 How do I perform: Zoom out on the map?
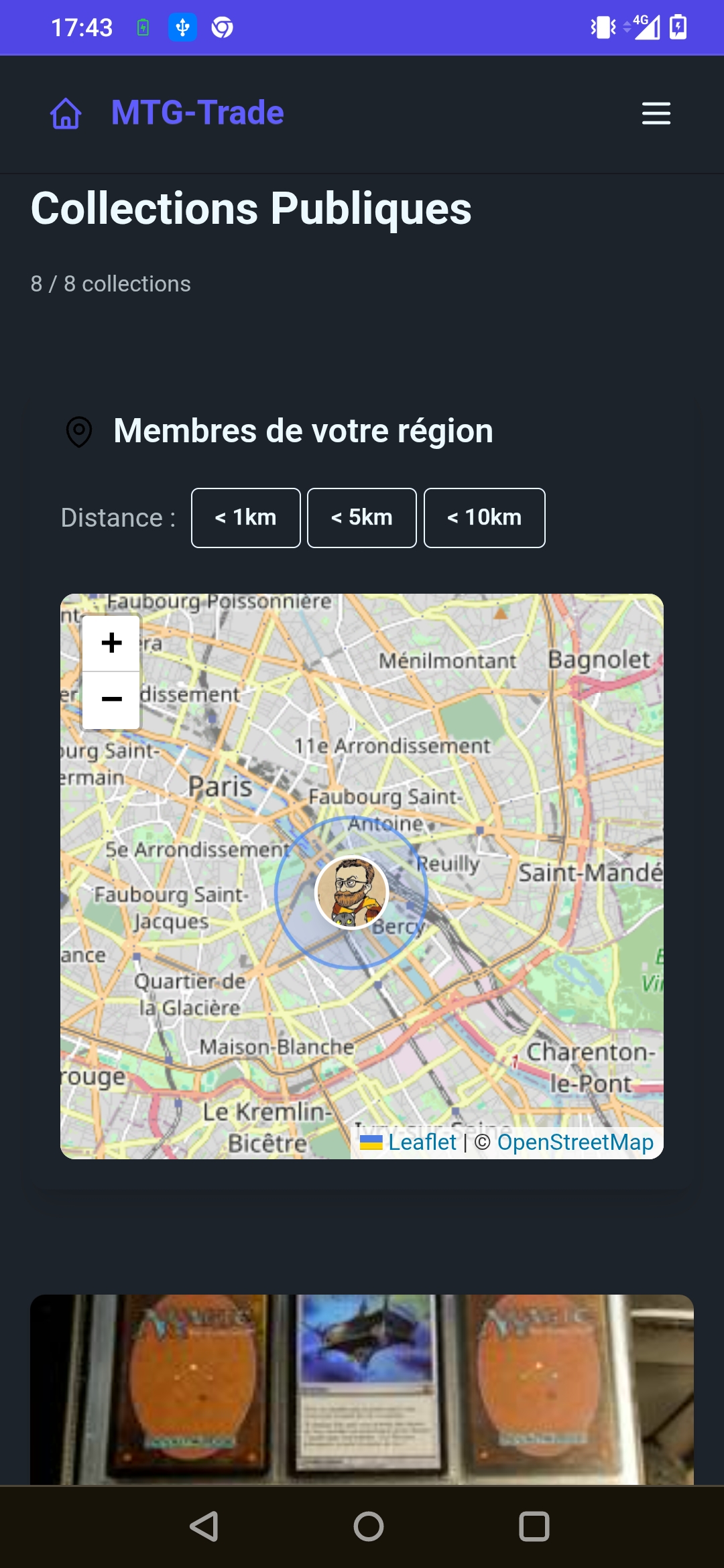pyautogui.click(x=111, y=700)
